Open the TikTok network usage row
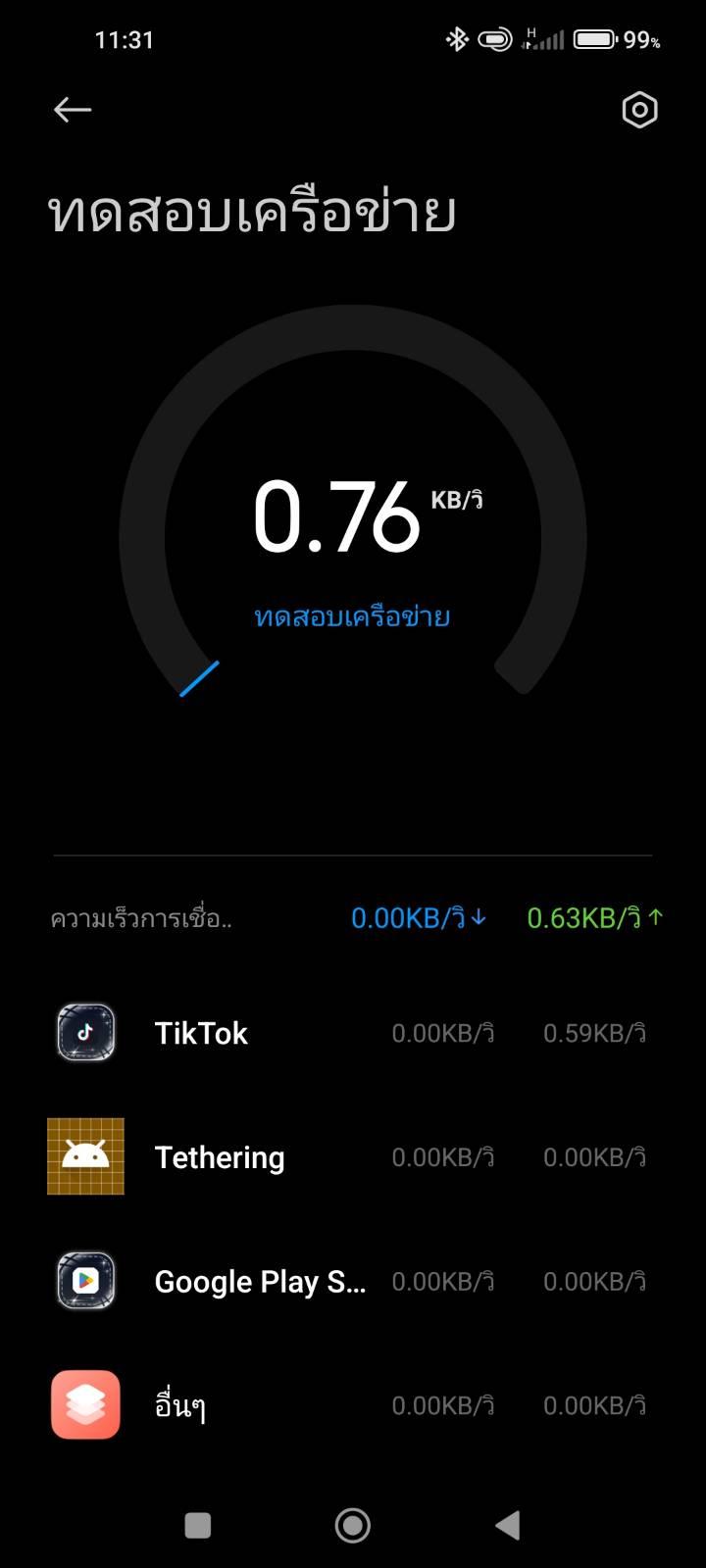 click(x=352, y=1033)
